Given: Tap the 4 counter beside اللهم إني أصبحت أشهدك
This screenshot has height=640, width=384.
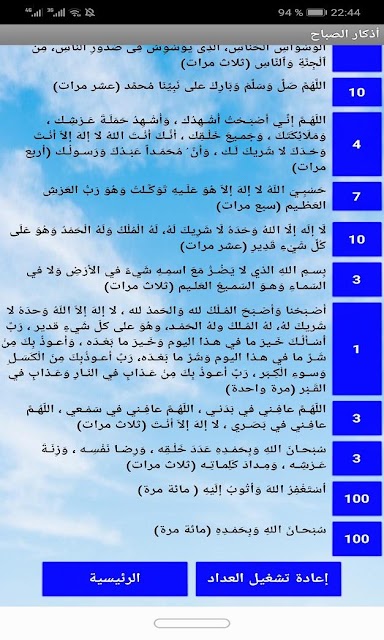Looking at the screenshot, I should [x=357, y=144].
